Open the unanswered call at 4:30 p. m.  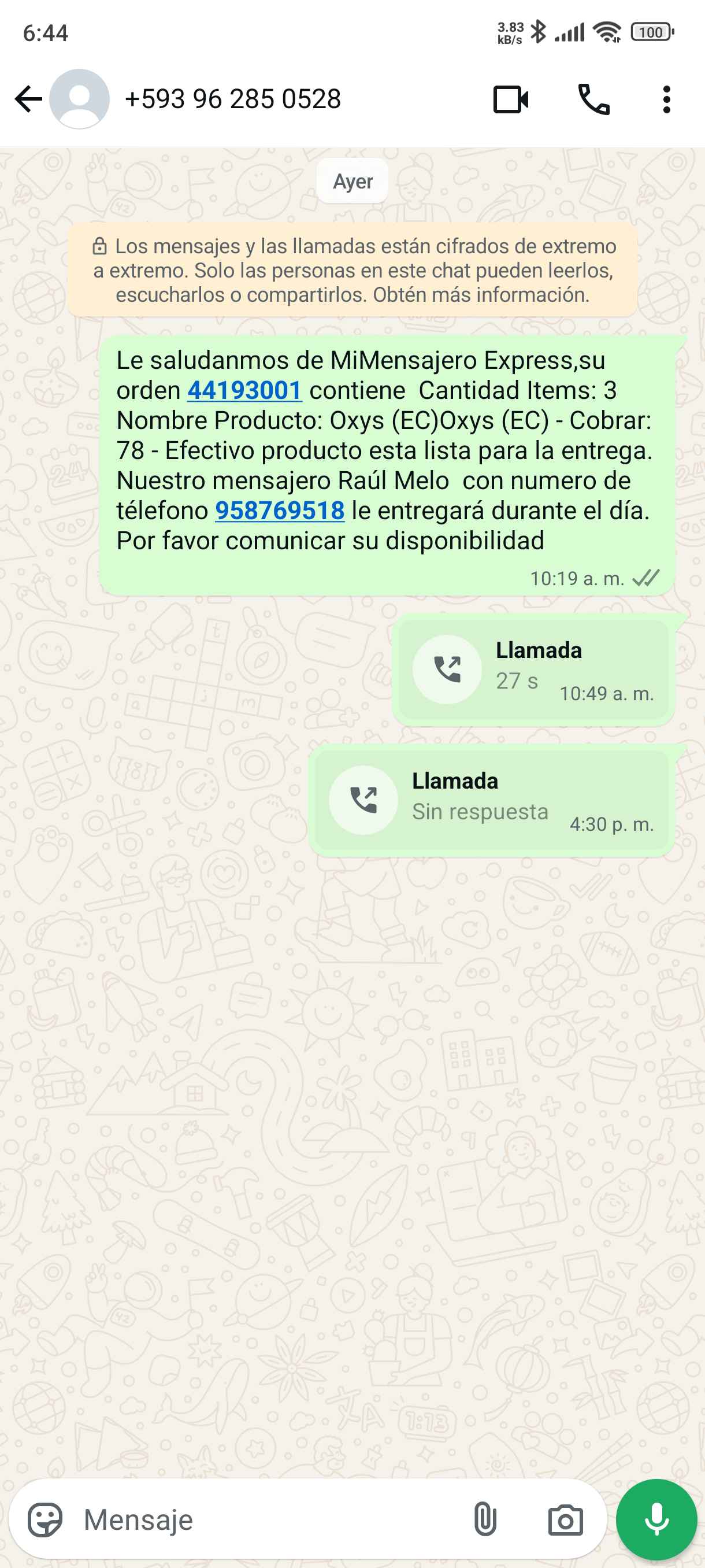pyautogui.click(x=491, y=800)
